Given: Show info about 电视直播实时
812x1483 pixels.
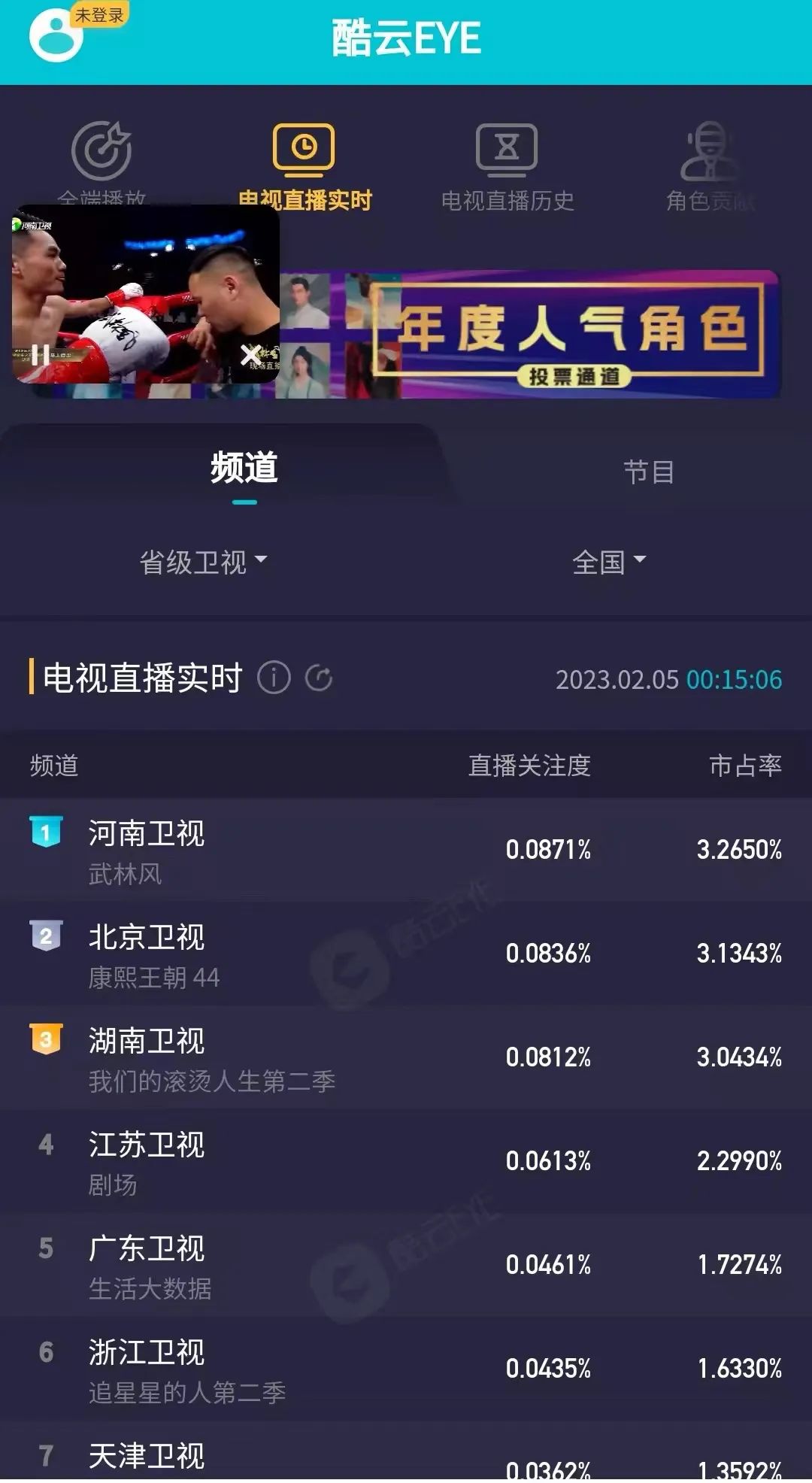Looking at the screenshot, I should point(274,678).
